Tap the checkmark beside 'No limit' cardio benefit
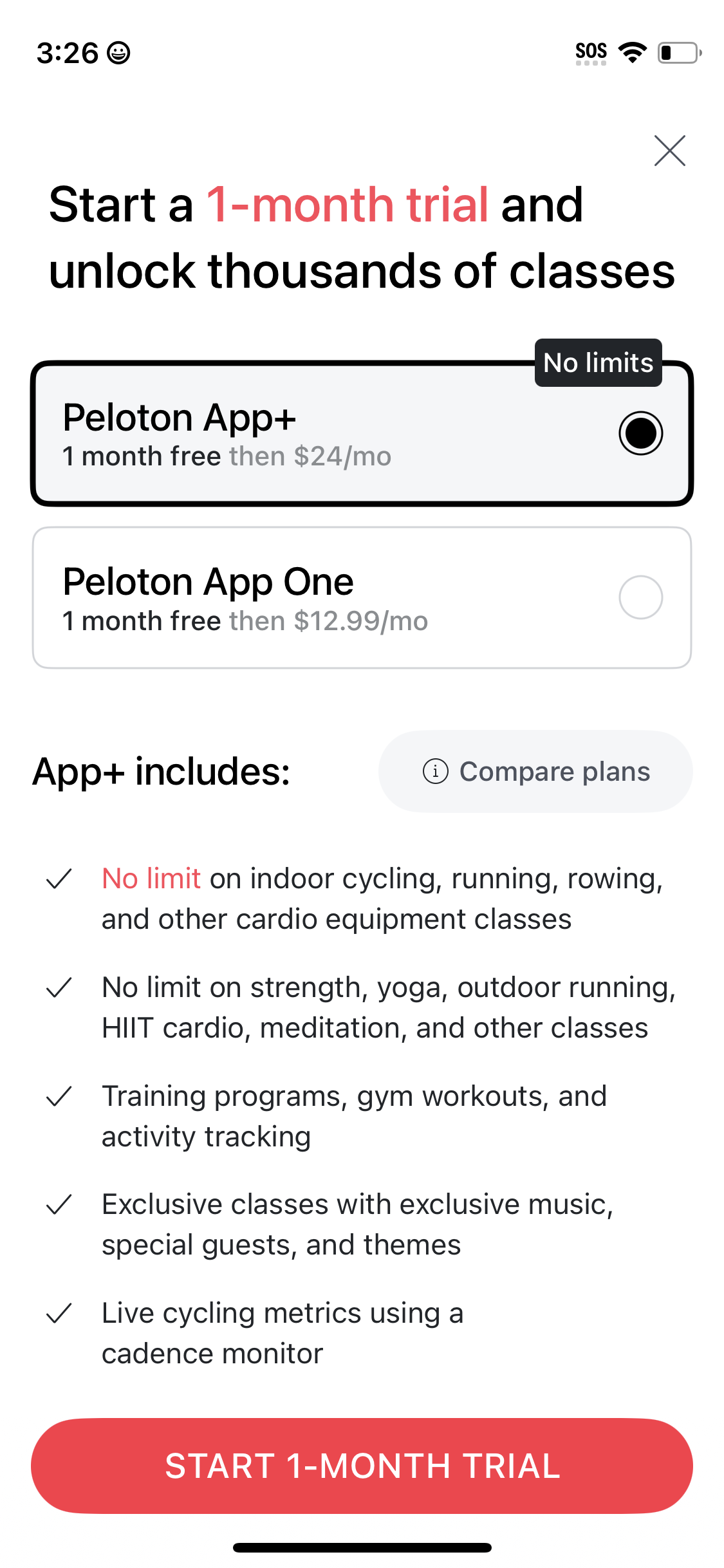 [x=60, y=879]
